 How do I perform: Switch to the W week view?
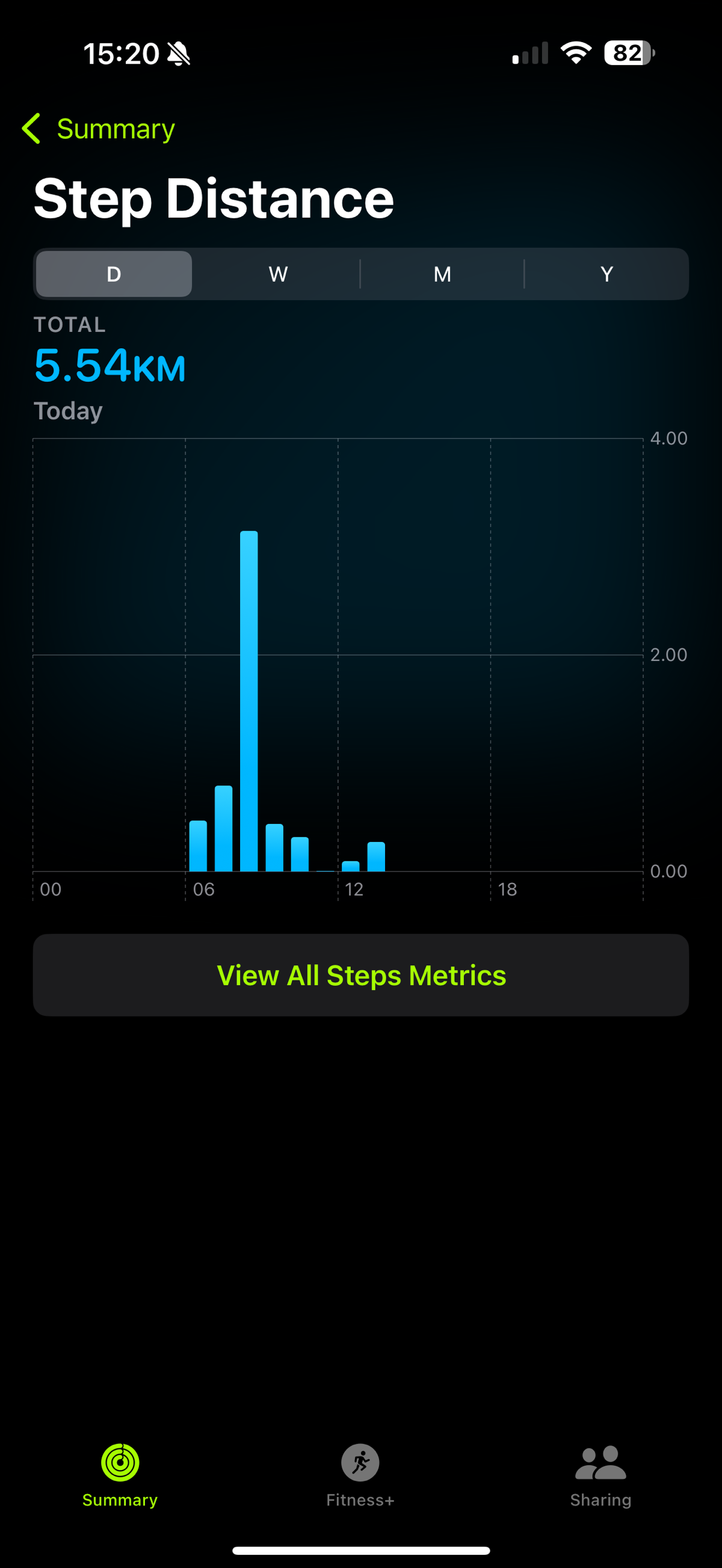click(x=278, y=274)
